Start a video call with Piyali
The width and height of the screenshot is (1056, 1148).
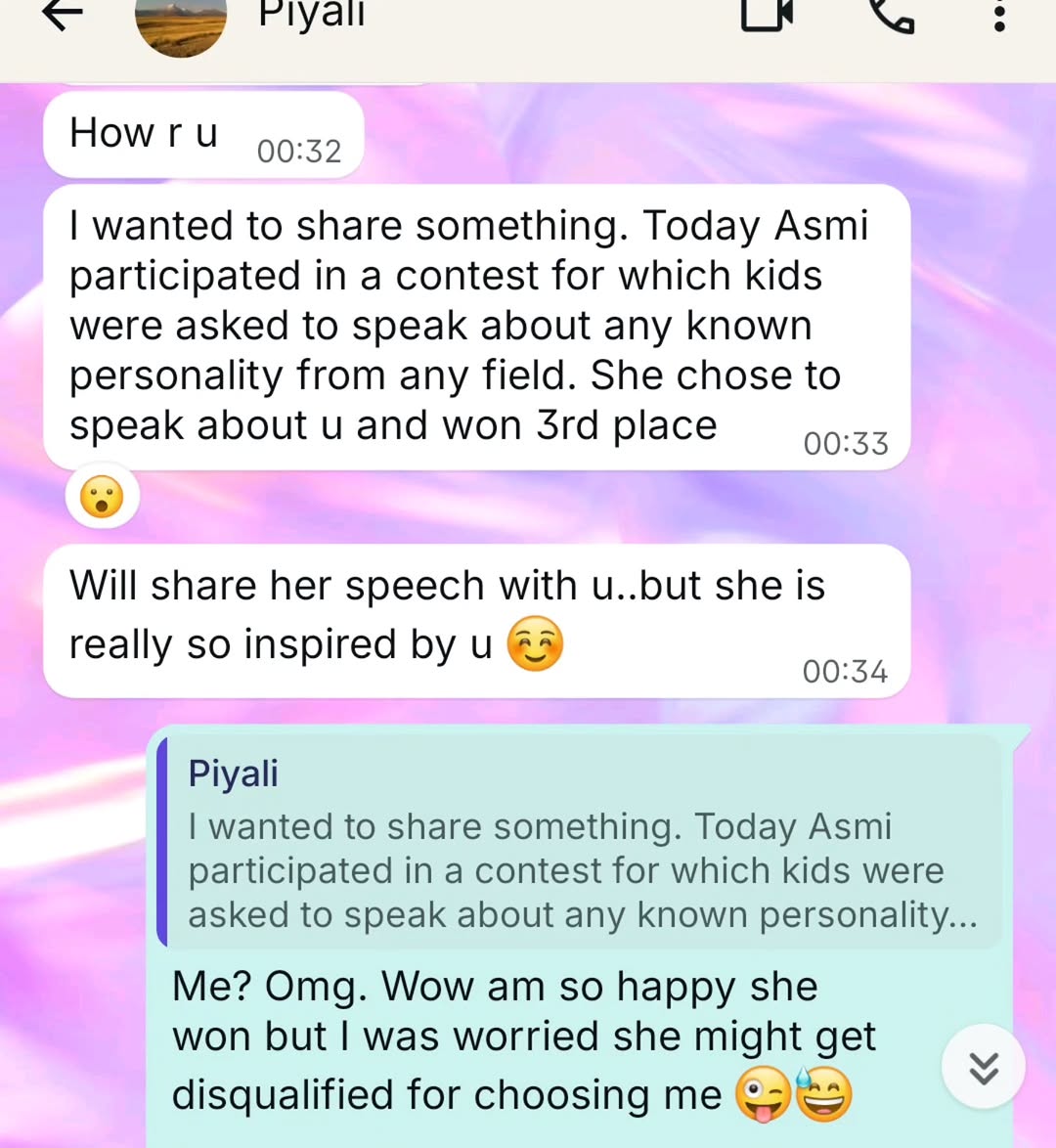pyautogui.click(x=767, y=15)
